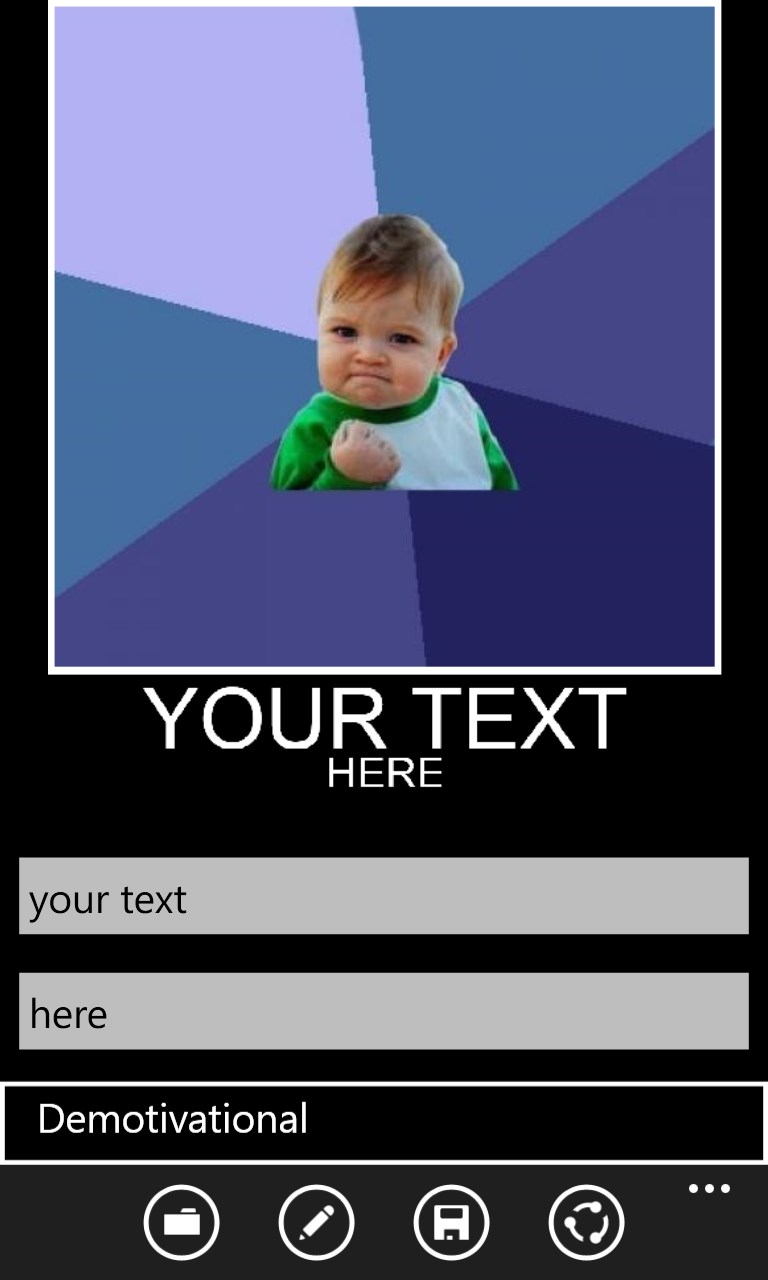Open the Demotivational style picker
This screenshot has height=1280, width=768.
click(x=383, y=1121)
